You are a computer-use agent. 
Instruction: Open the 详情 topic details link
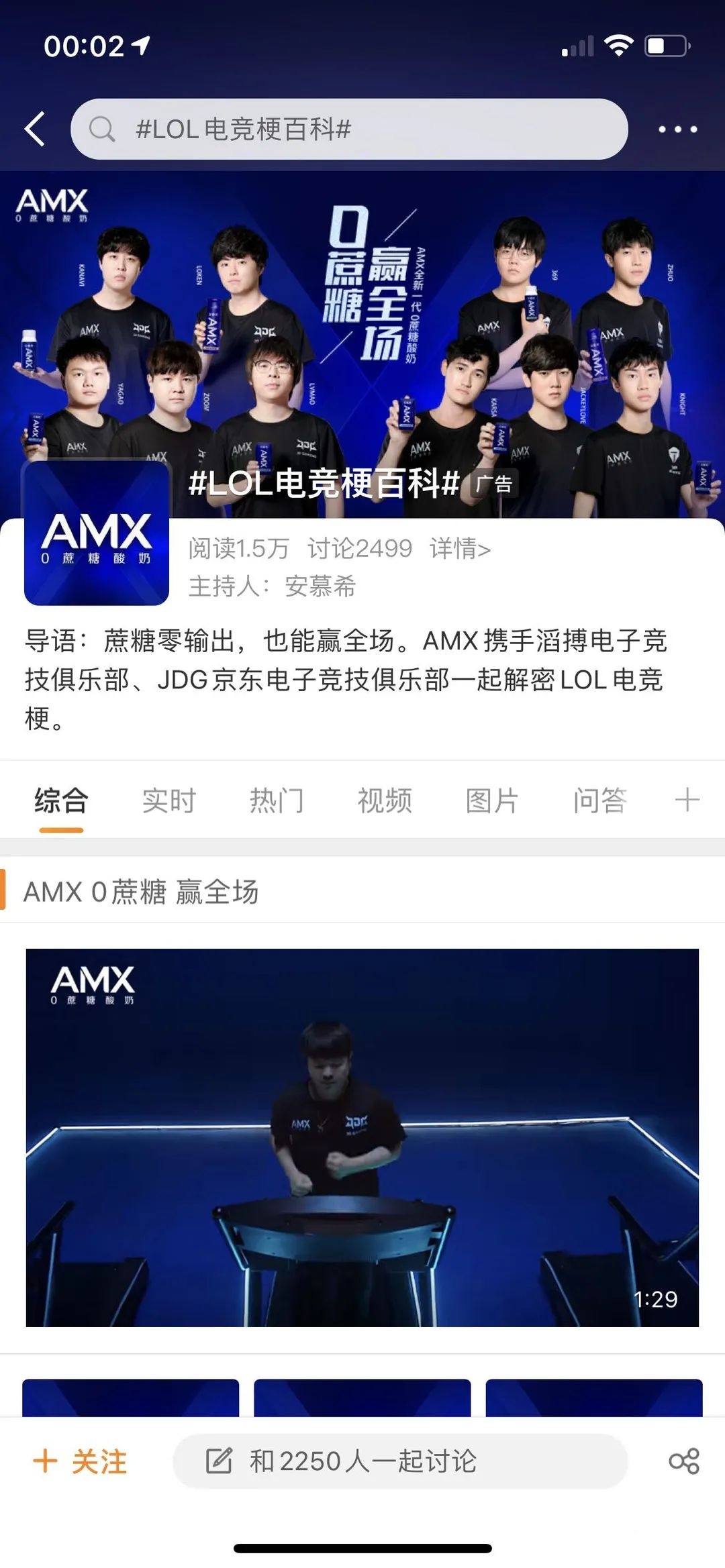461,549
